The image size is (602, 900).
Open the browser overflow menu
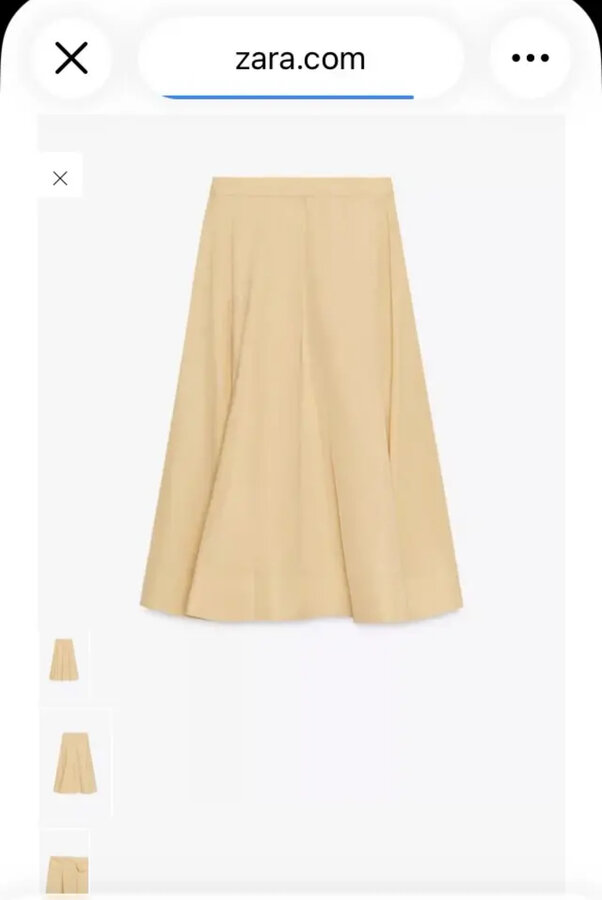tap(530, 59)
